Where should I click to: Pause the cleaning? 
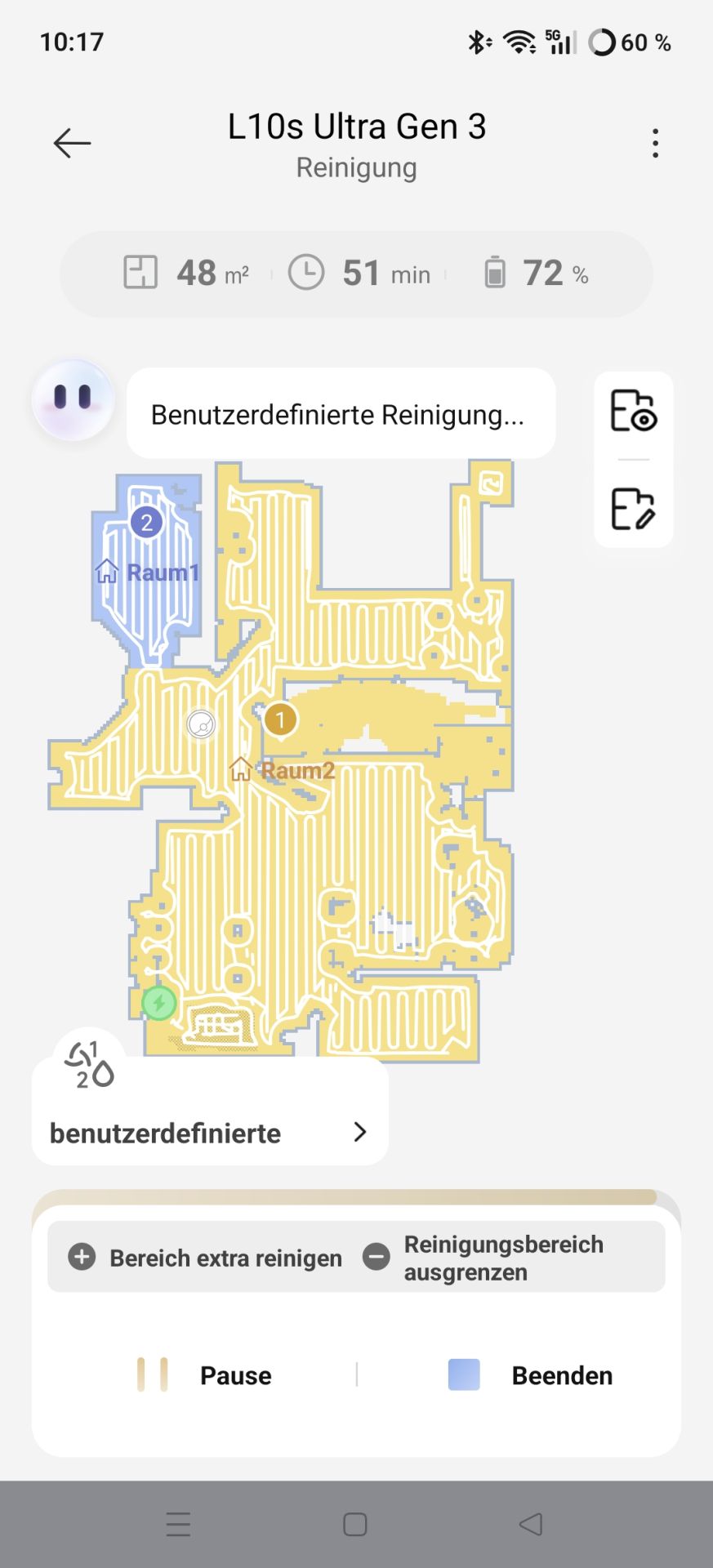pos(203,1375)
